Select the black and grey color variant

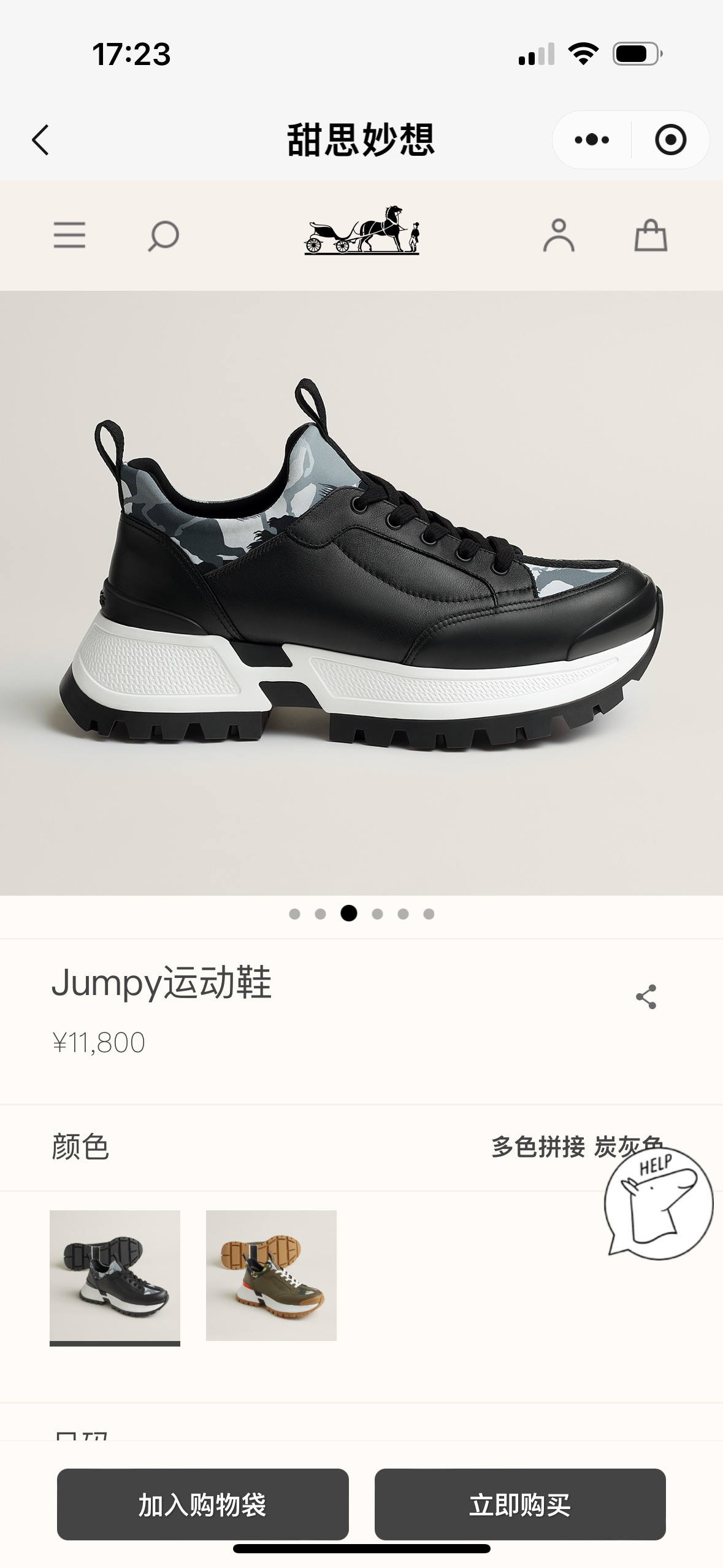point(115,1276)
